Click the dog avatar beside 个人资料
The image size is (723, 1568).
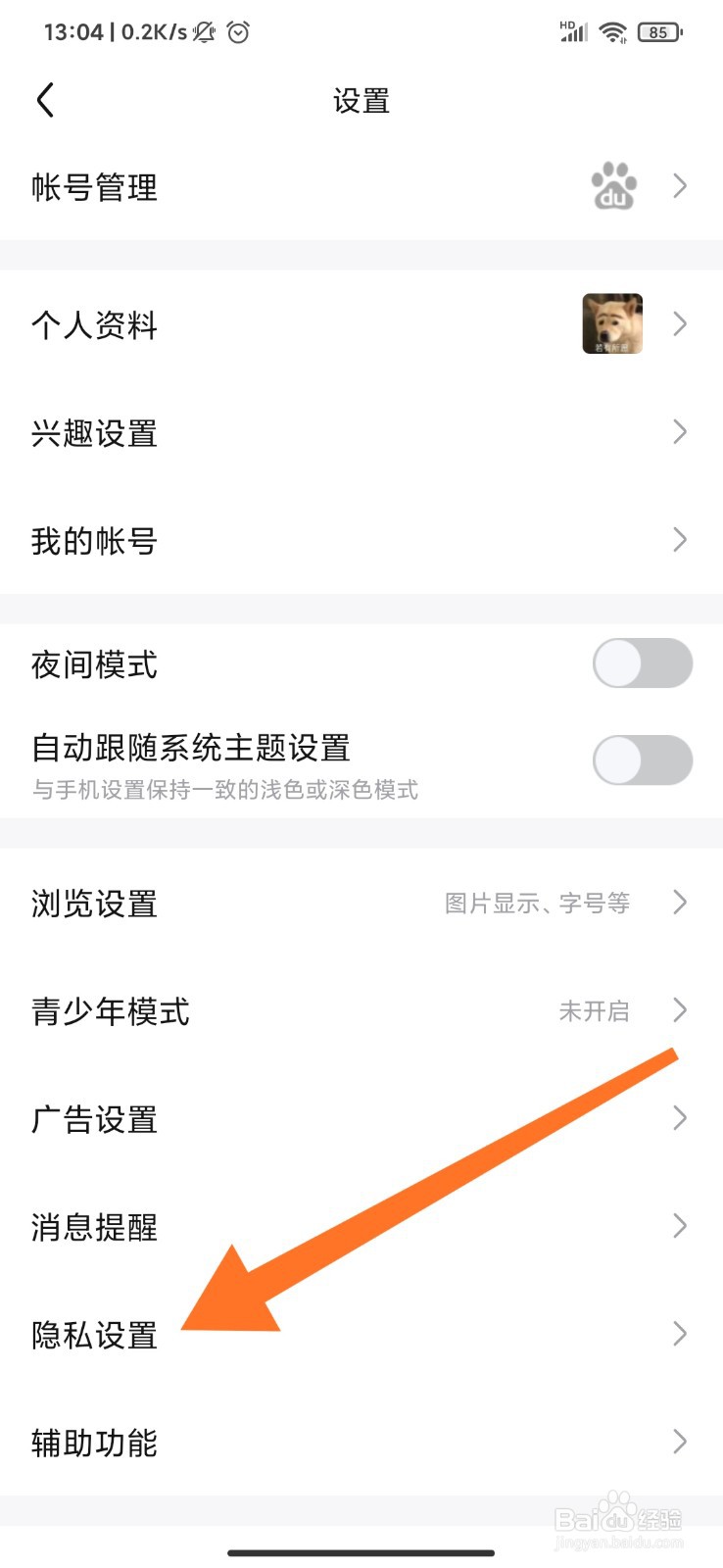[612, 324]
